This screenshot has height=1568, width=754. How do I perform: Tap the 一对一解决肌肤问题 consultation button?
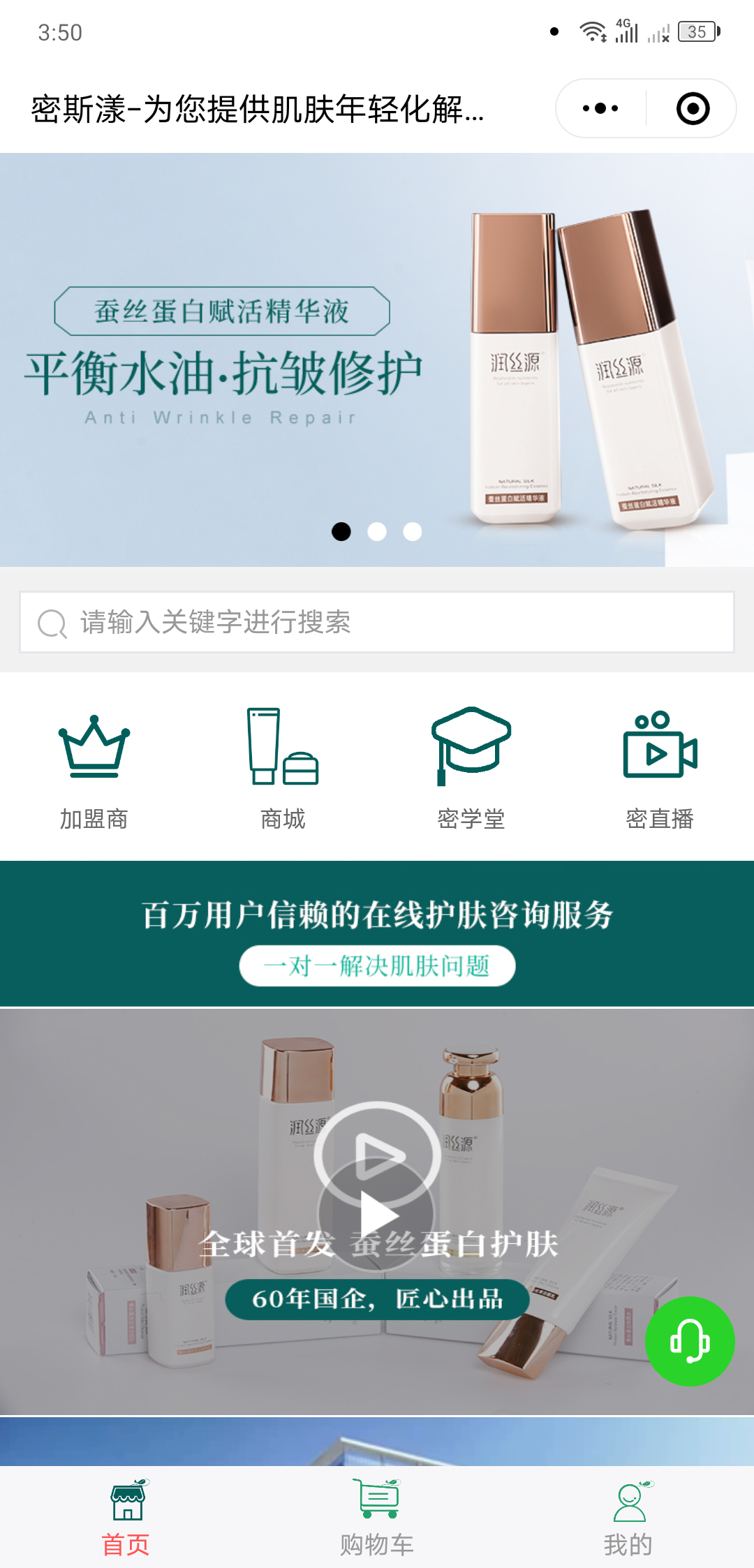[377, 966]
